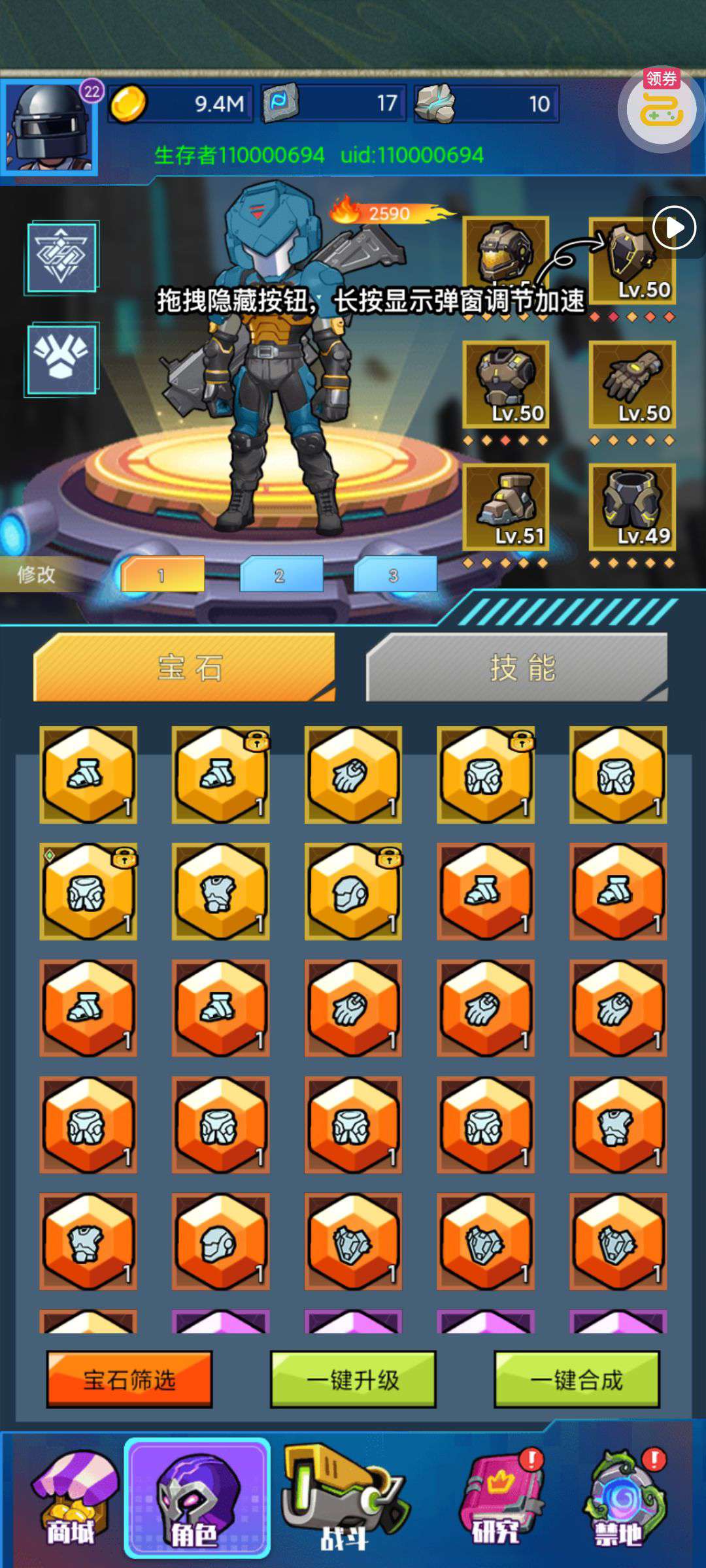This screenshot has width=706, height=1568.
Task: Switch to the 技能 tab
Action: click(518, 668)
